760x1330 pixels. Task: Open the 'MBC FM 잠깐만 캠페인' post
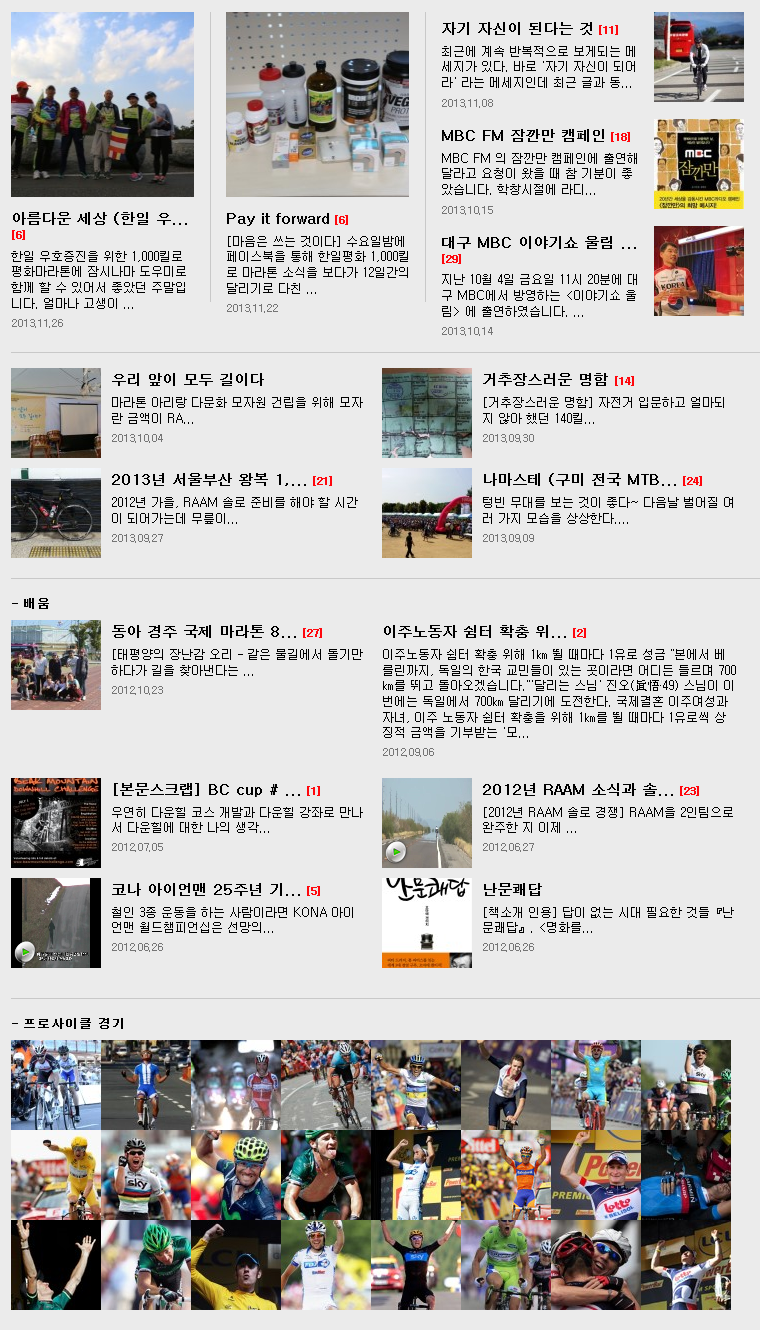pos(523,136)
